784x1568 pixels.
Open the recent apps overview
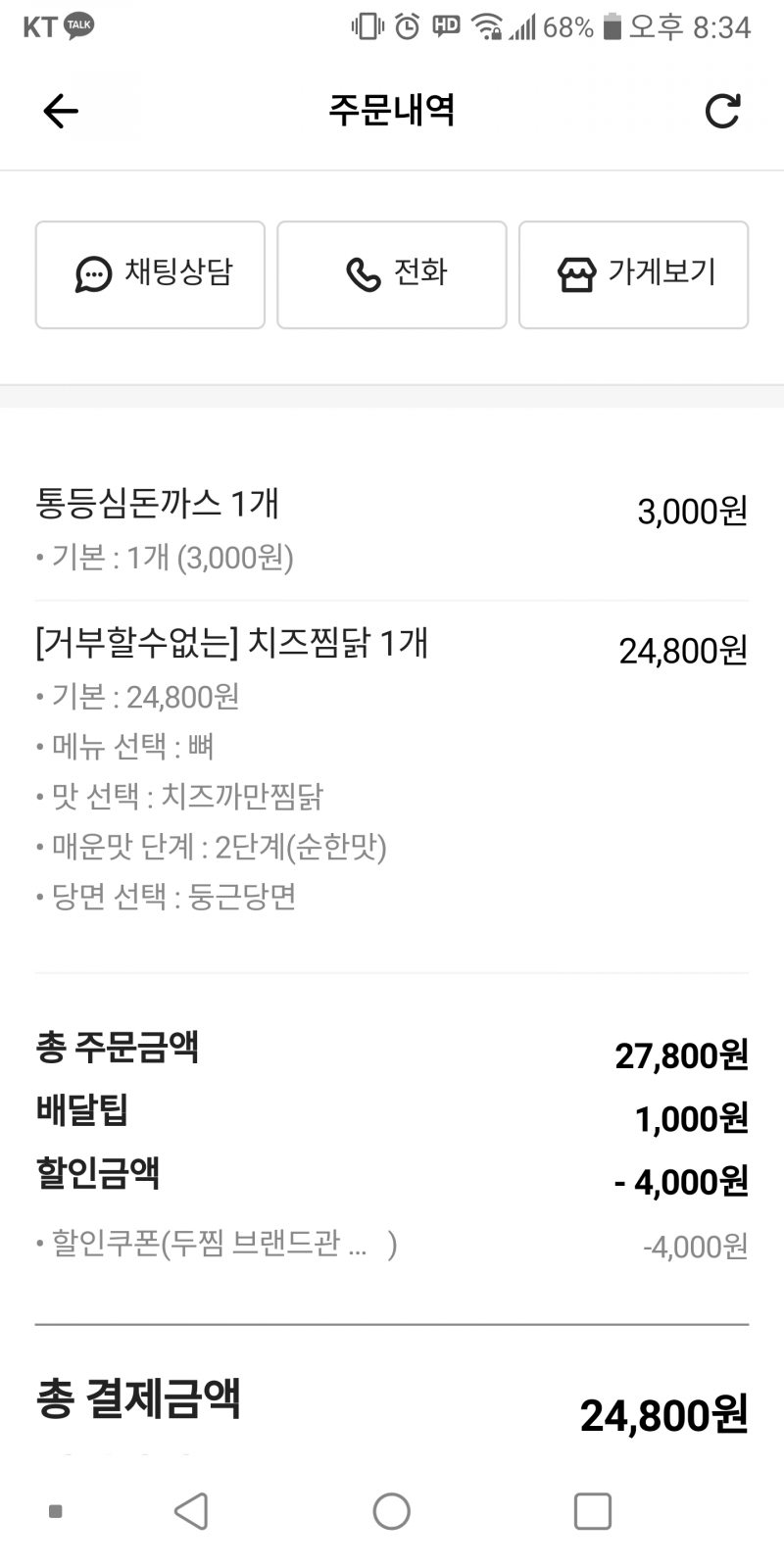[592, 1511]
